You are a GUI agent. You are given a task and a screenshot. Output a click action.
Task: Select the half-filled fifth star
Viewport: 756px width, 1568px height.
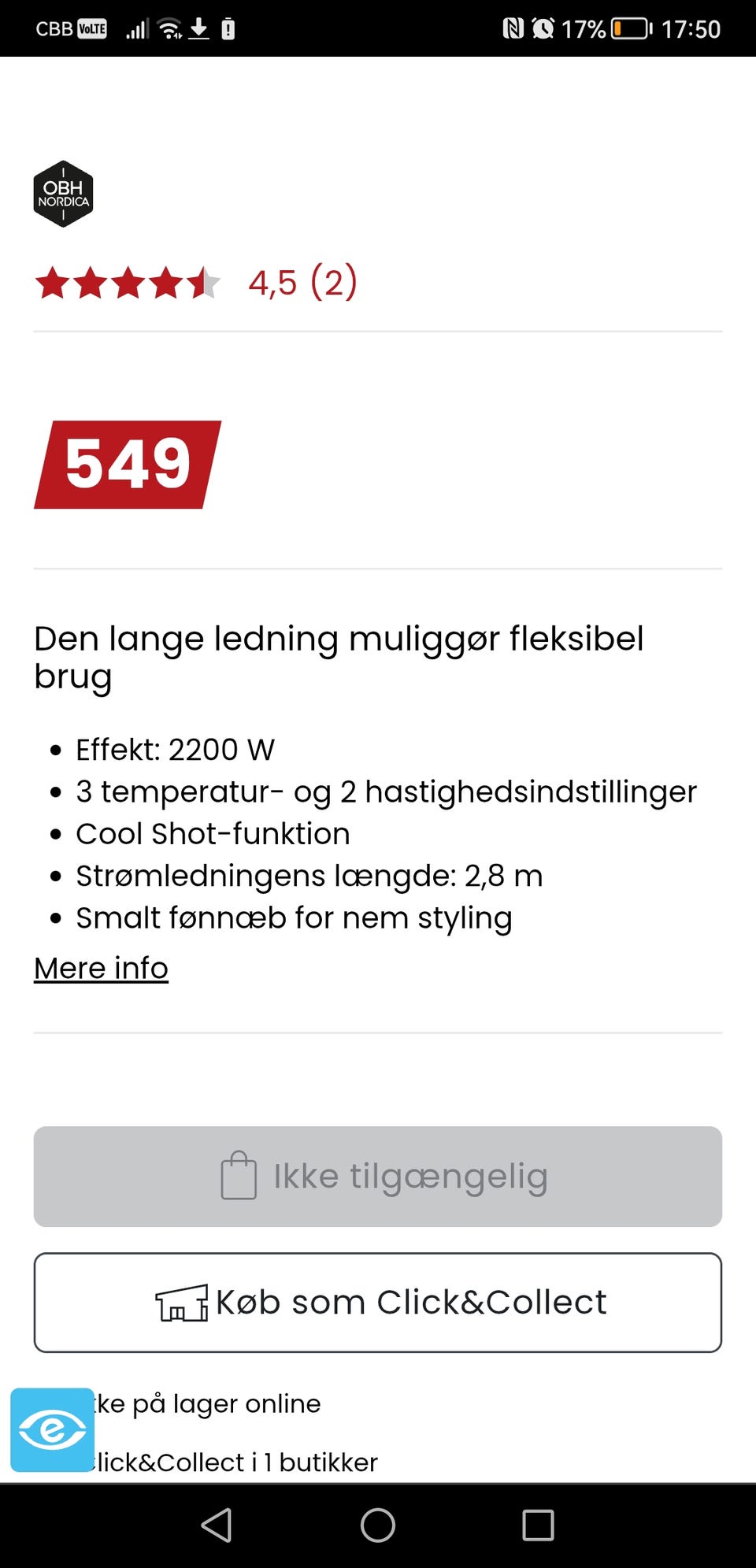coord(203,283)
